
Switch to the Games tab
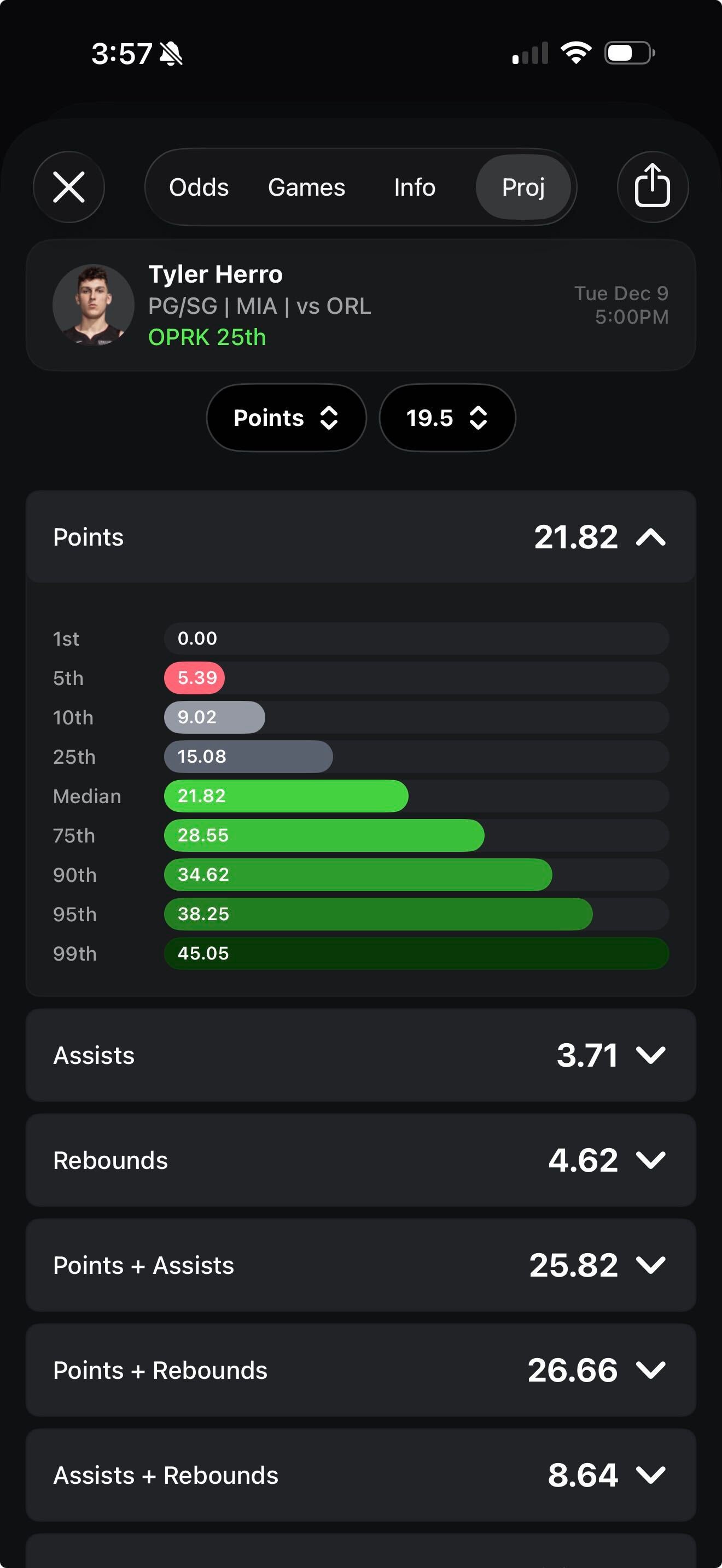306,187
